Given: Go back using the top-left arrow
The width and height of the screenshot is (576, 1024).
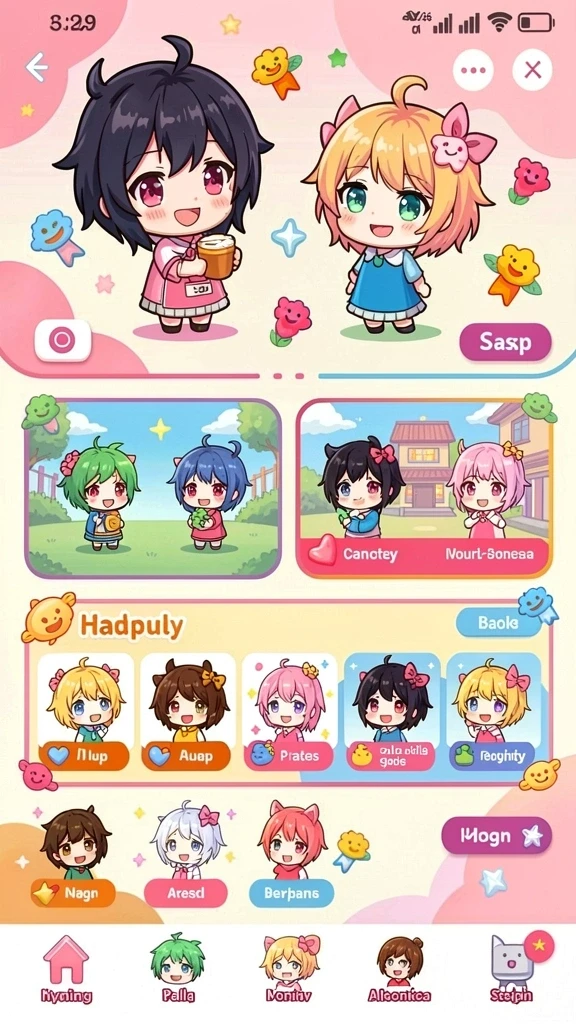Looking at the screenshot, I should point(37,67).
